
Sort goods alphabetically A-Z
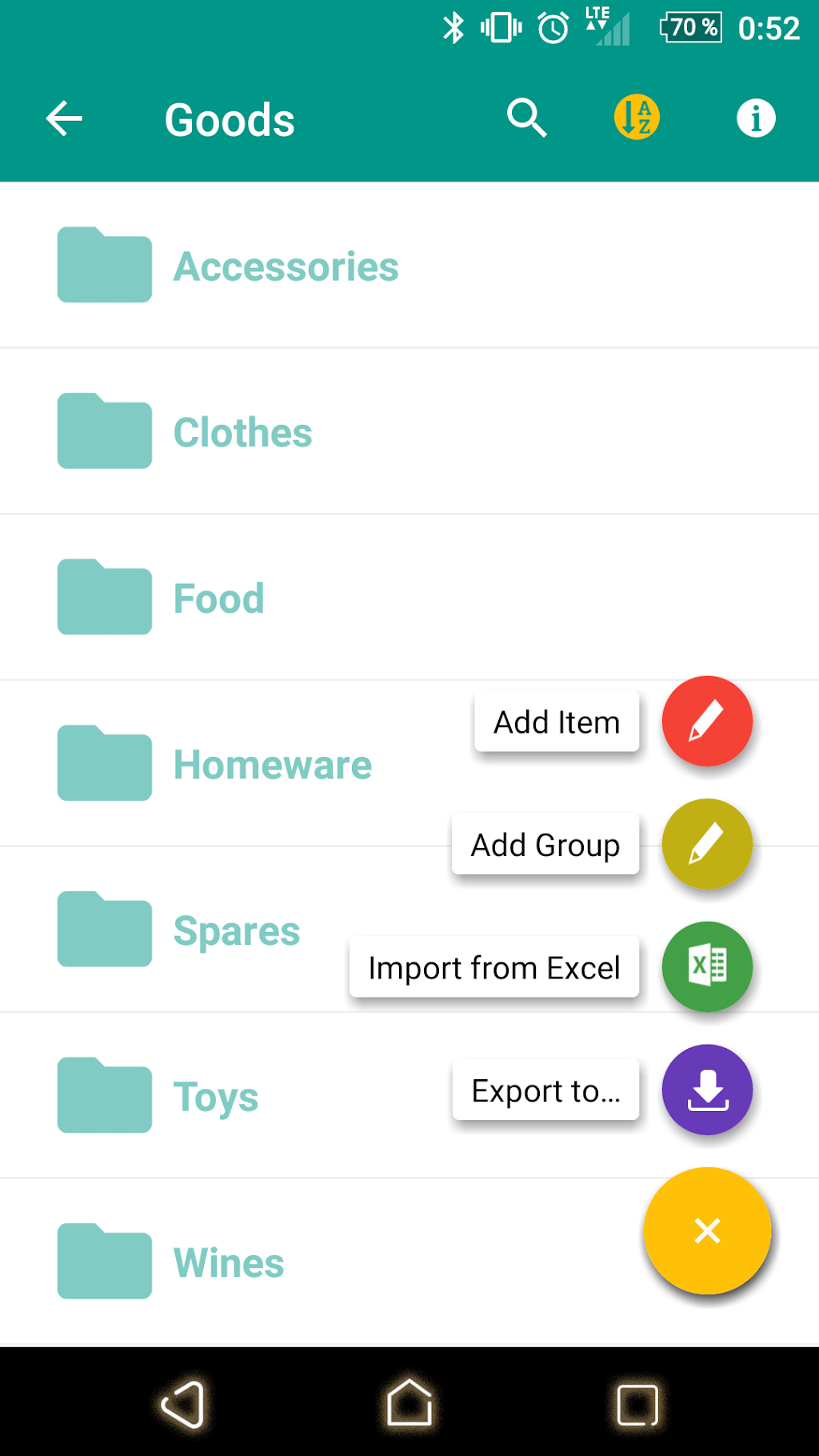pyautogui.click(x=637, y=118)
